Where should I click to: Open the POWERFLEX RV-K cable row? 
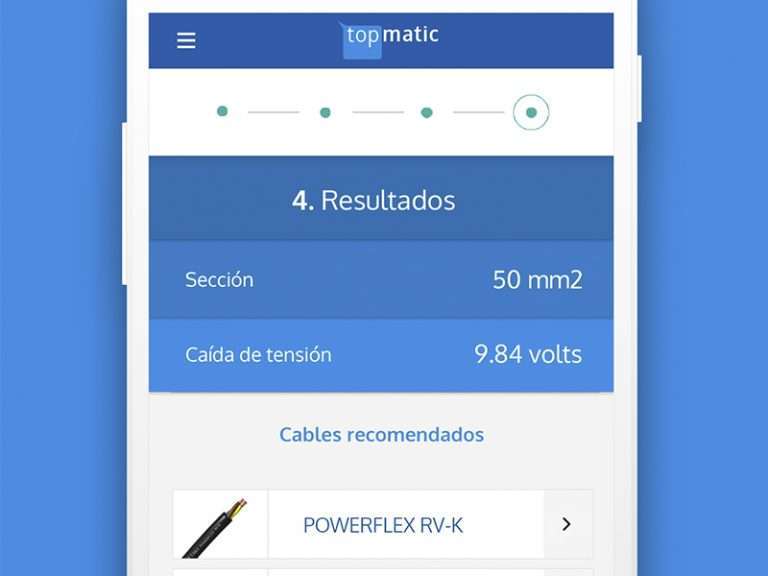click(x=383, y=525)
